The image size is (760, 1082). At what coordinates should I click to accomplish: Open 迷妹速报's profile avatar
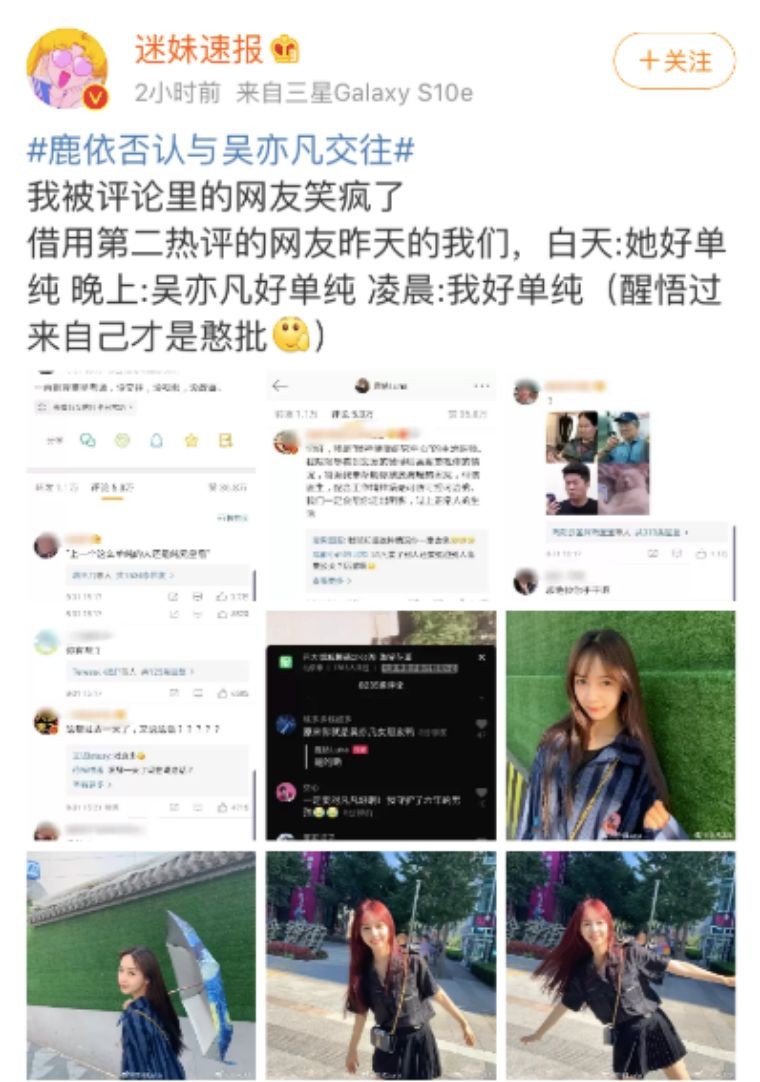(x=67, y=67)
